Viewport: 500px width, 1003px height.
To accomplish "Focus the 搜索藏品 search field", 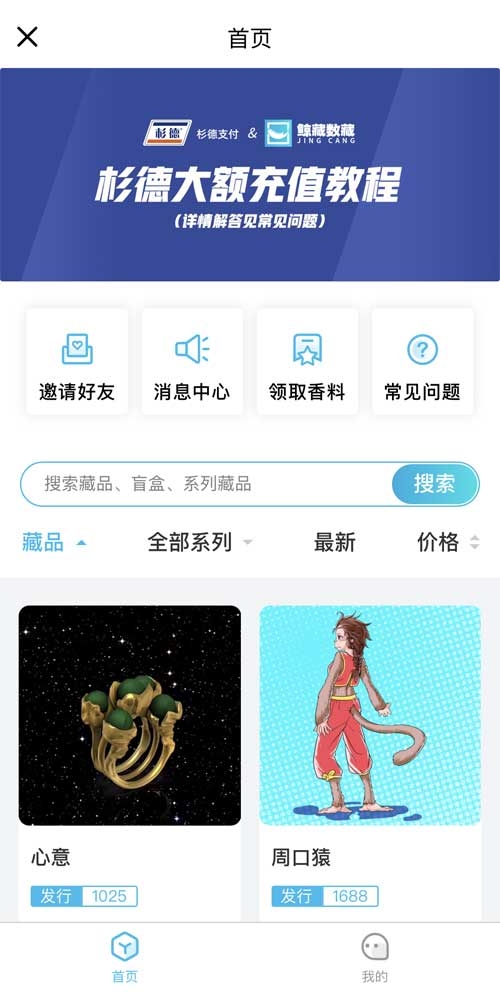I will coord(206,484).
